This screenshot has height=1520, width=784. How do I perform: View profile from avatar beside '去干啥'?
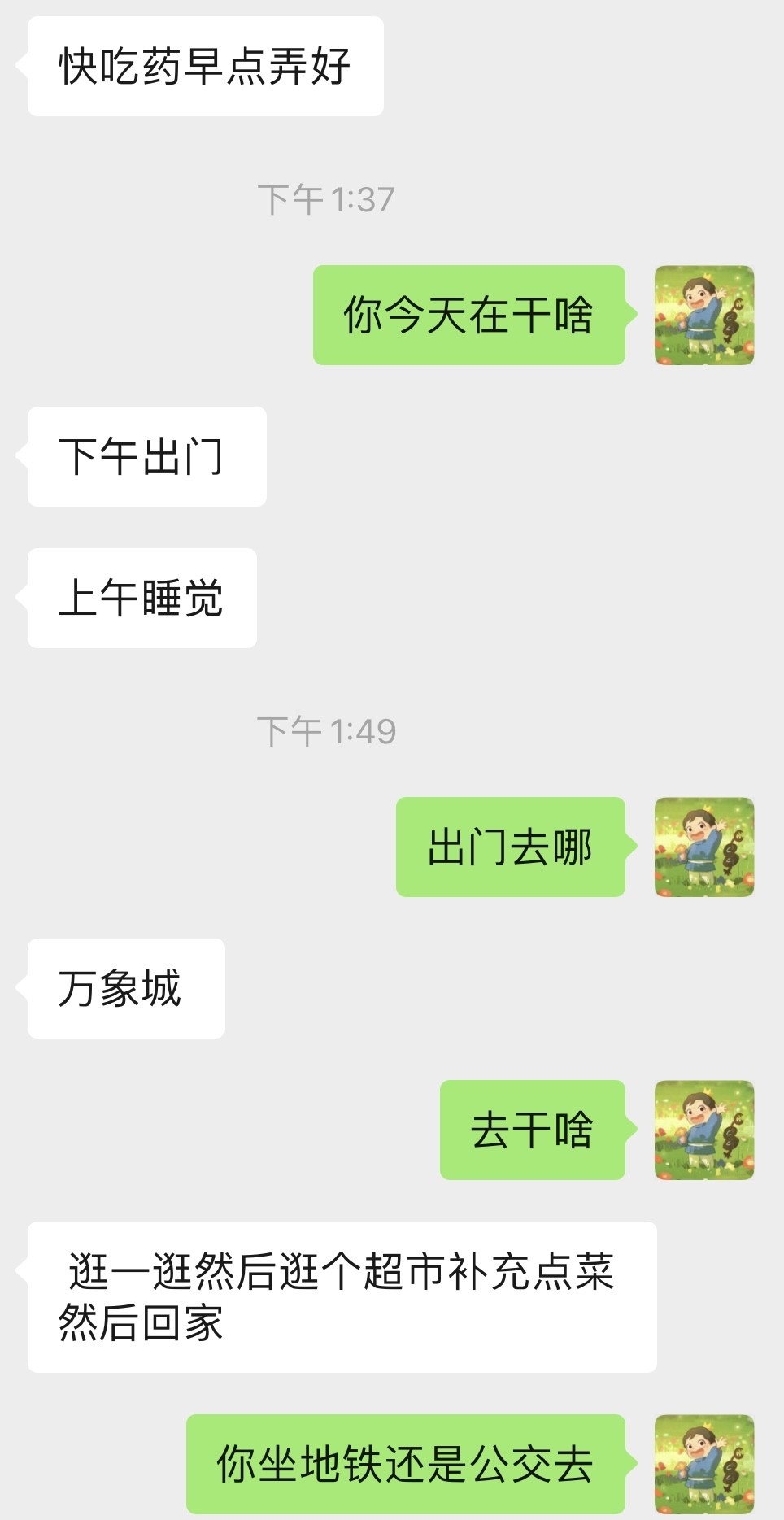704,1130
